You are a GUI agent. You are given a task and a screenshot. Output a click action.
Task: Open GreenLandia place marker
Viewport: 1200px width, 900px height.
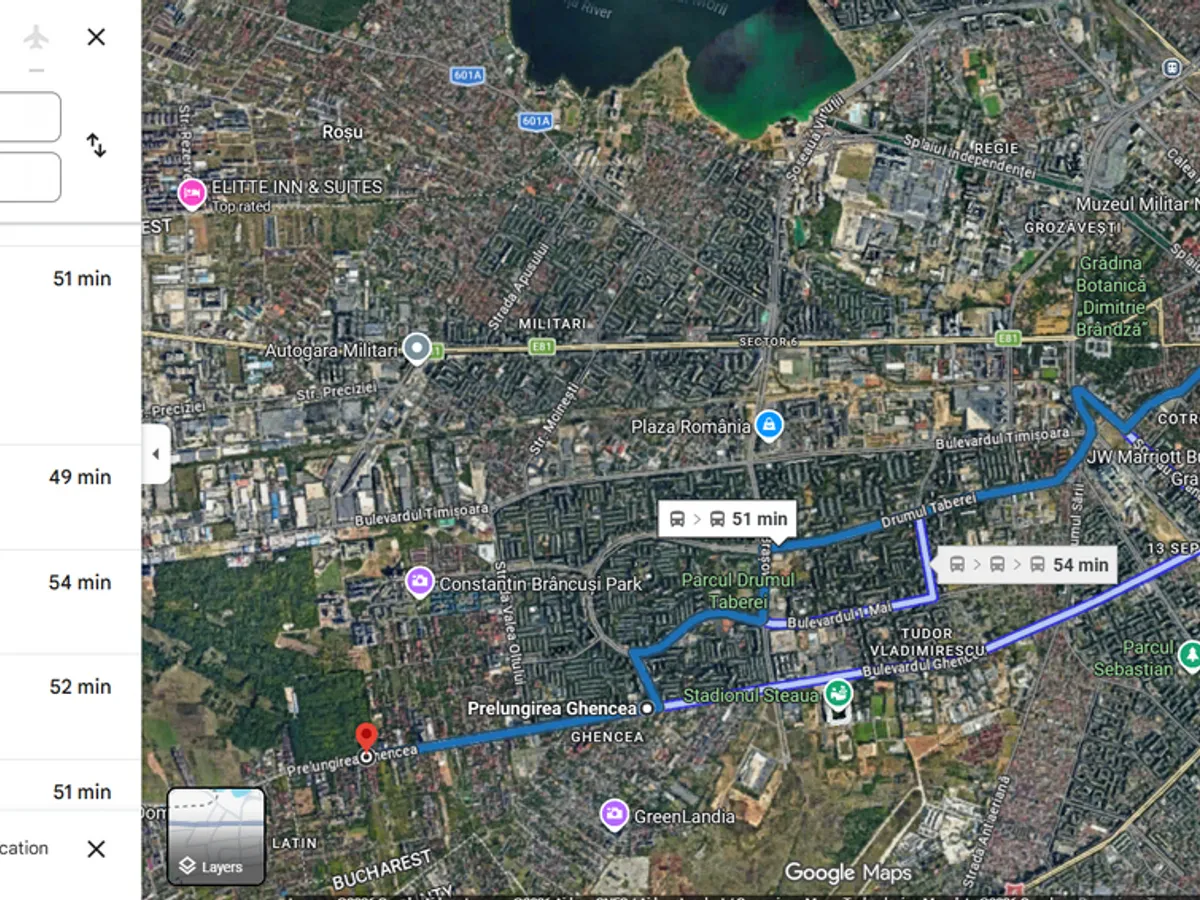(614, 815)
